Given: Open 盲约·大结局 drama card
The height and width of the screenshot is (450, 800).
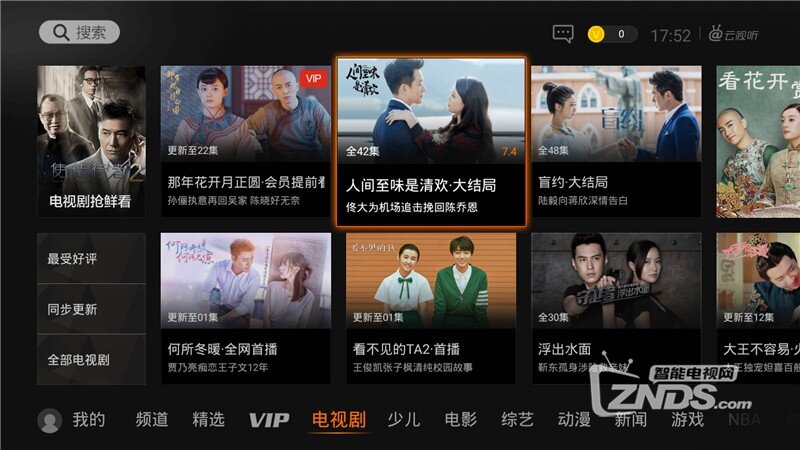Looking at the screenshot, I should click(615, 141).
